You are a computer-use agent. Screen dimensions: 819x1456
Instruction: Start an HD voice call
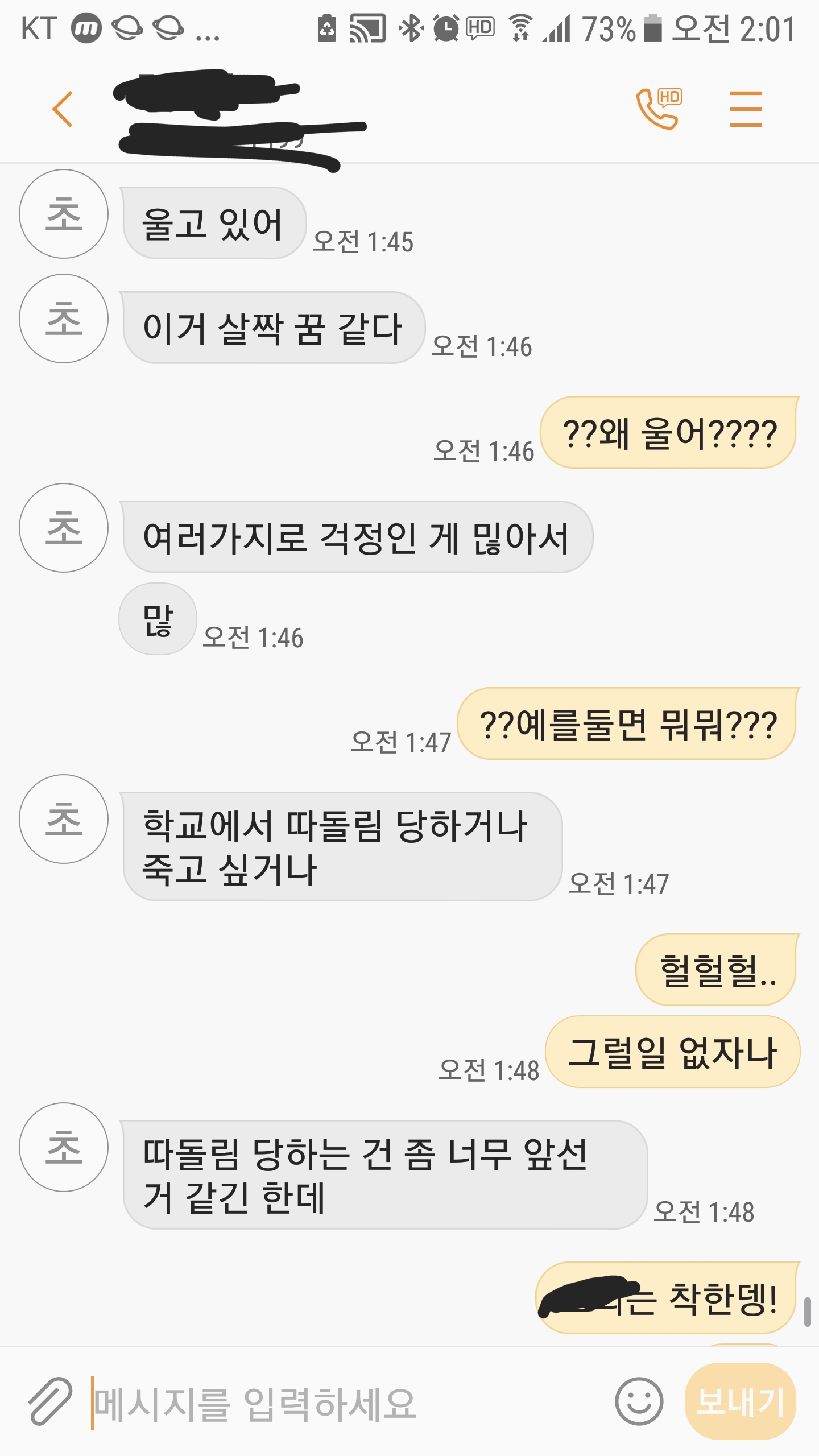point(659,109)
